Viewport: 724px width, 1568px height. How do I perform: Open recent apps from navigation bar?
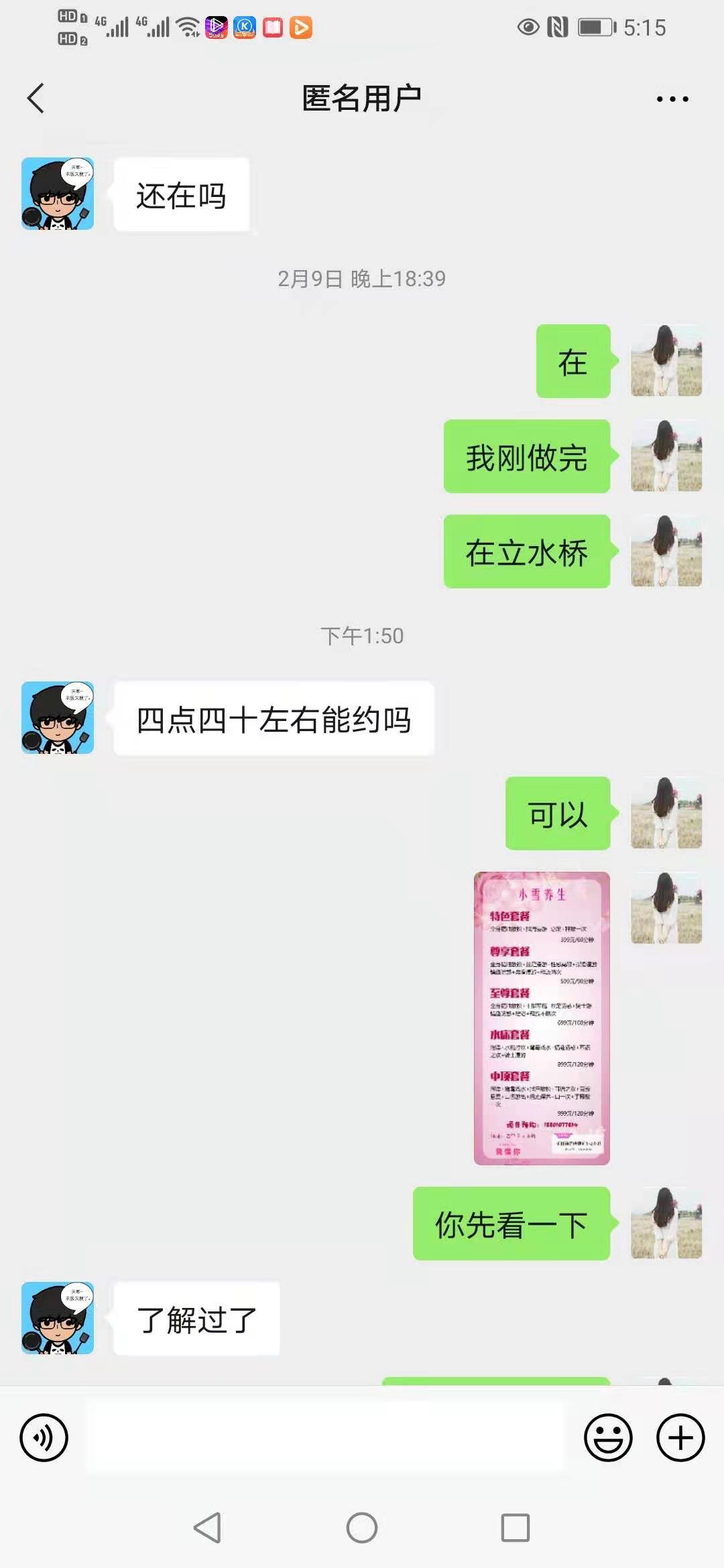pyautogui.click(x=516, y=1528)
